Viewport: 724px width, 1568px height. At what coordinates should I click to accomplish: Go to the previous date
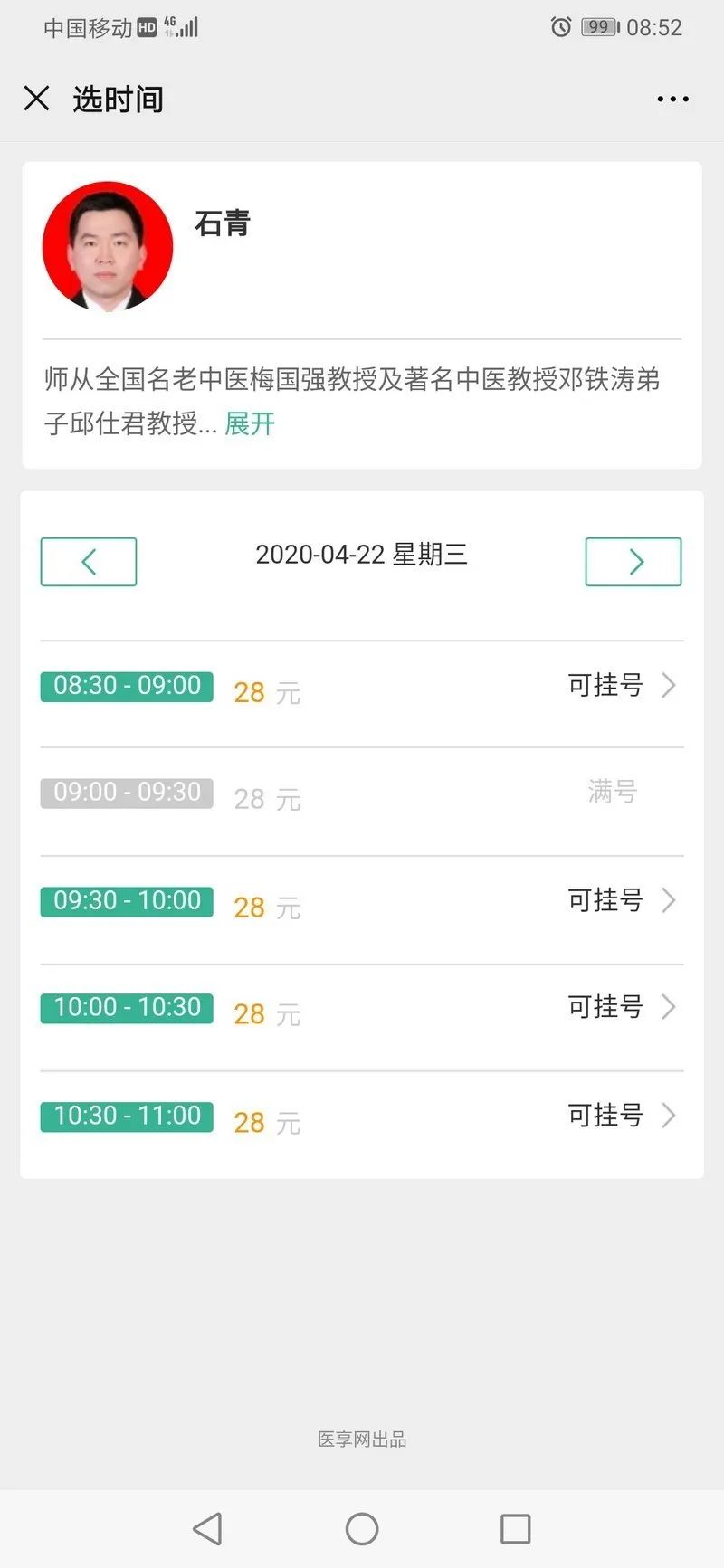pos(89,562)
